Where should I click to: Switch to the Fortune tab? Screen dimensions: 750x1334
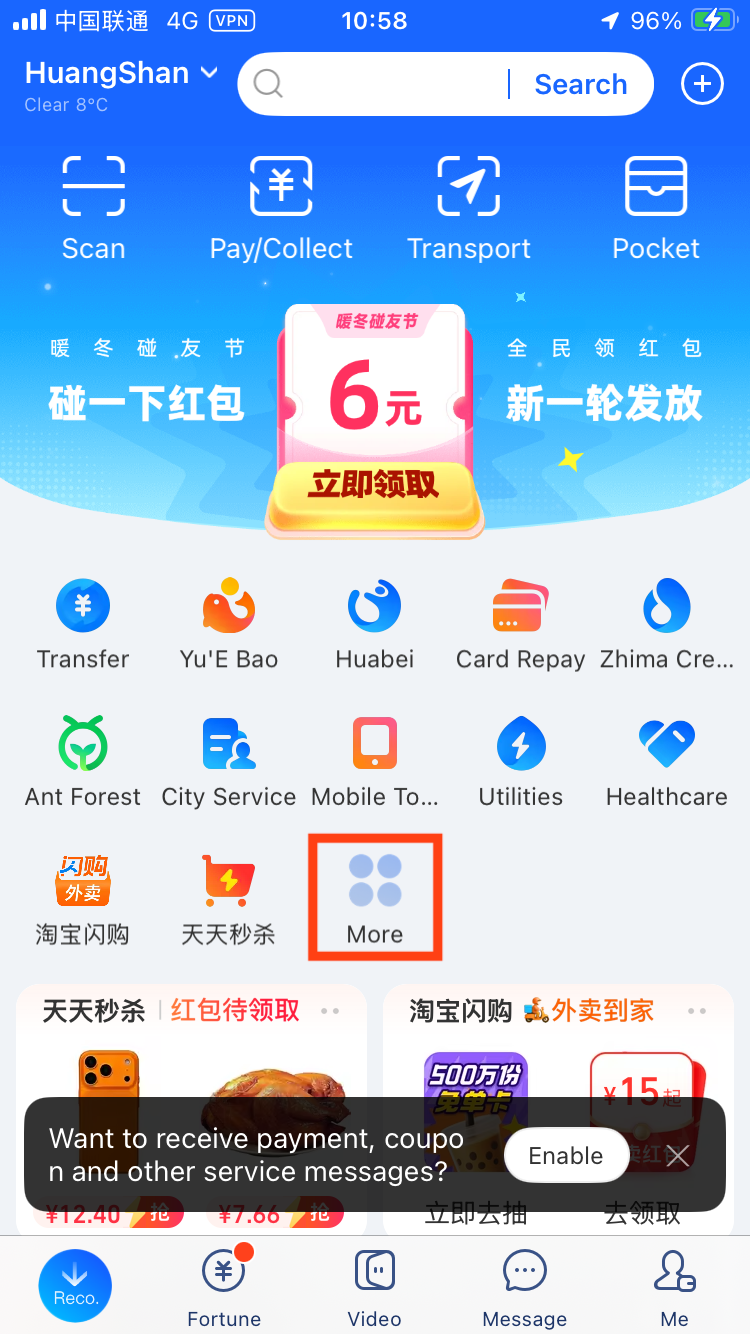click(224, 1289)
